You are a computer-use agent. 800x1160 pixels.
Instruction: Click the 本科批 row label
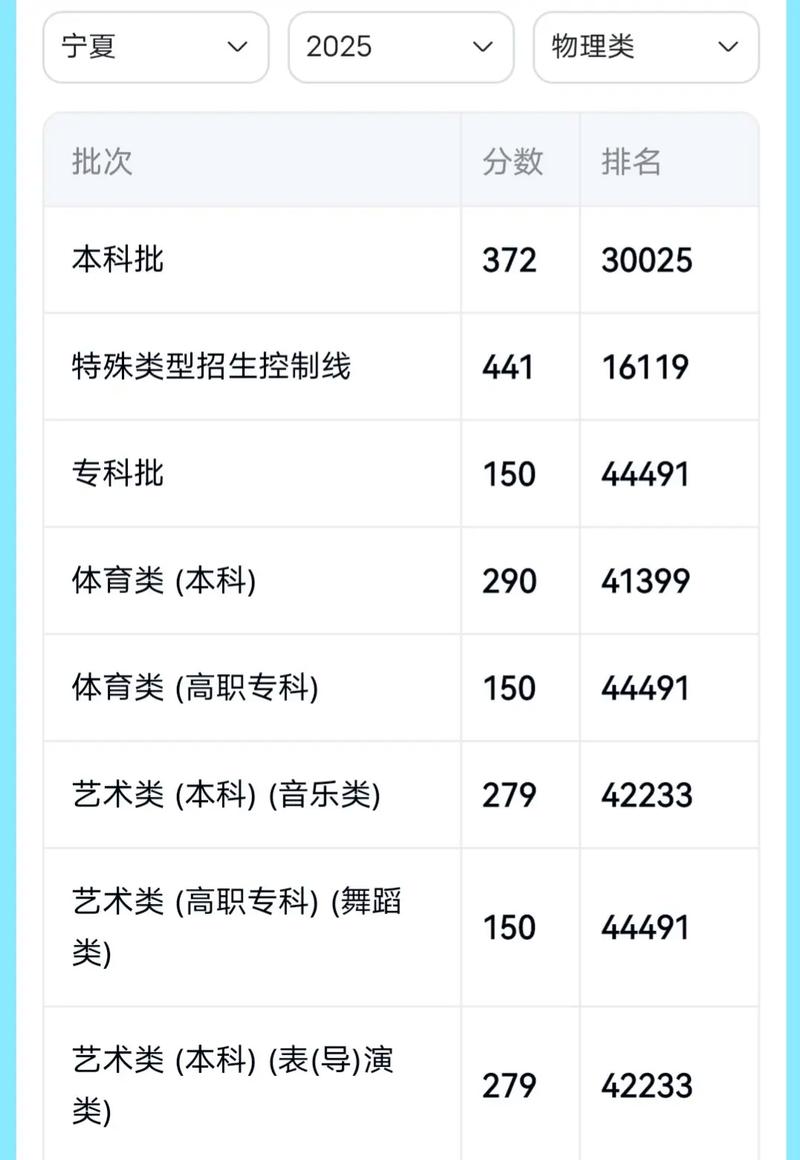pyautogui.click(x=116, y=260)
